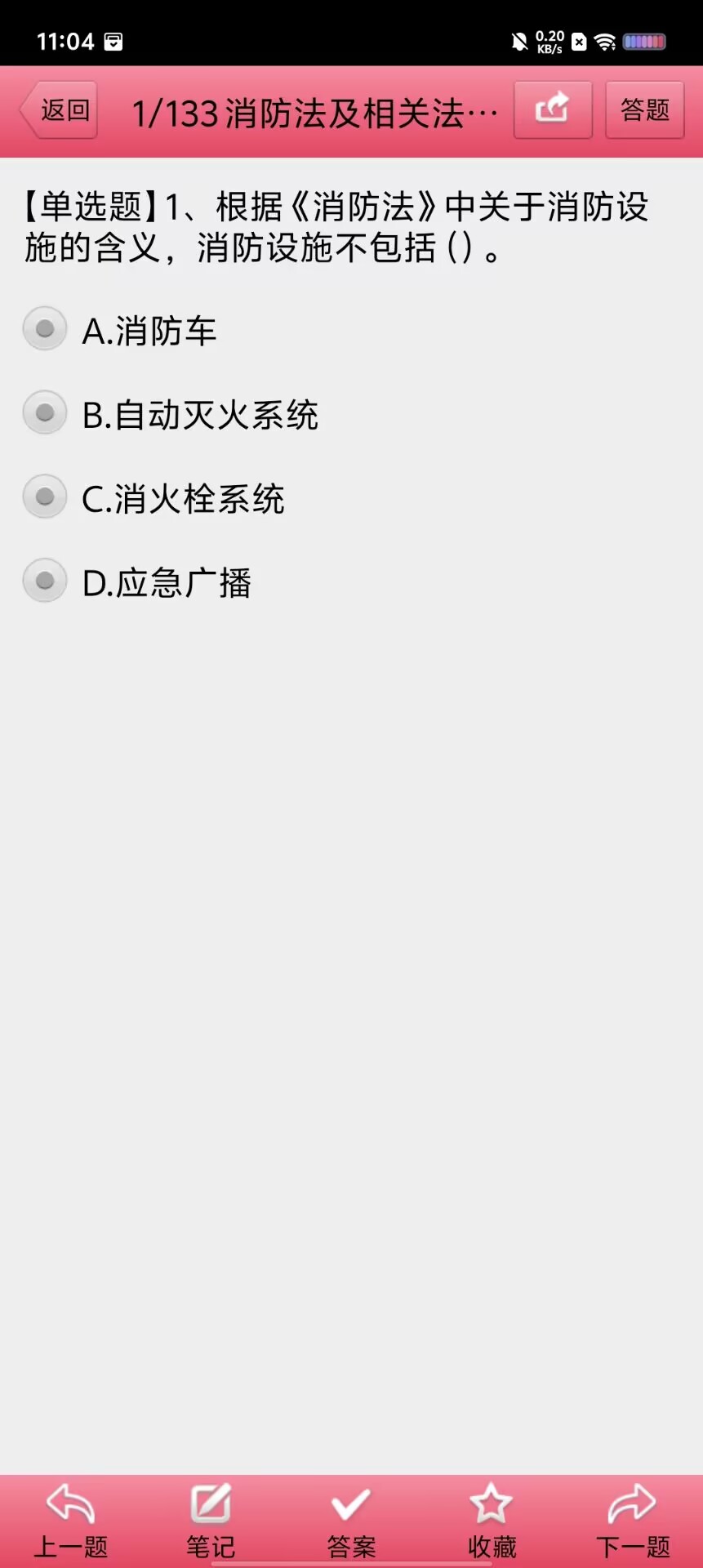703x1568 pixels.
Task: Select option A.消防车
Action: (x=120, y=330)
